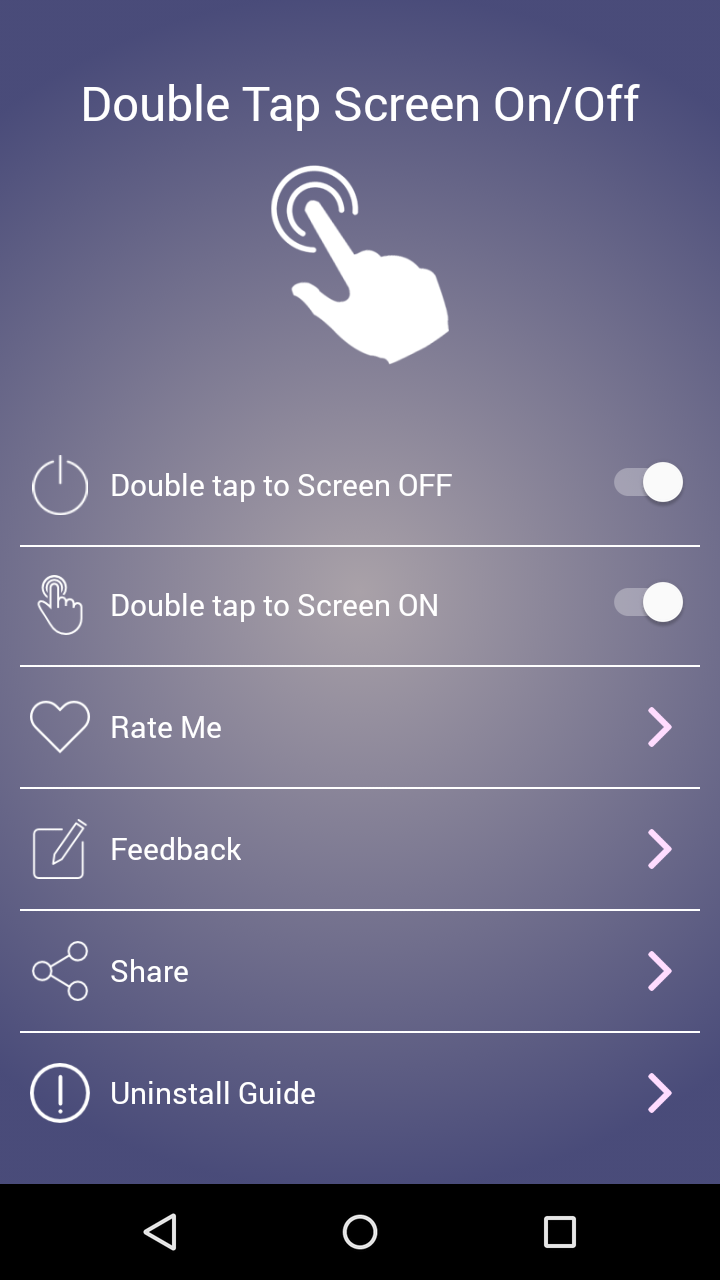Open the Rate Me row
The width and height of the screenshot is (720, 1280).
[x=360, y=727]
